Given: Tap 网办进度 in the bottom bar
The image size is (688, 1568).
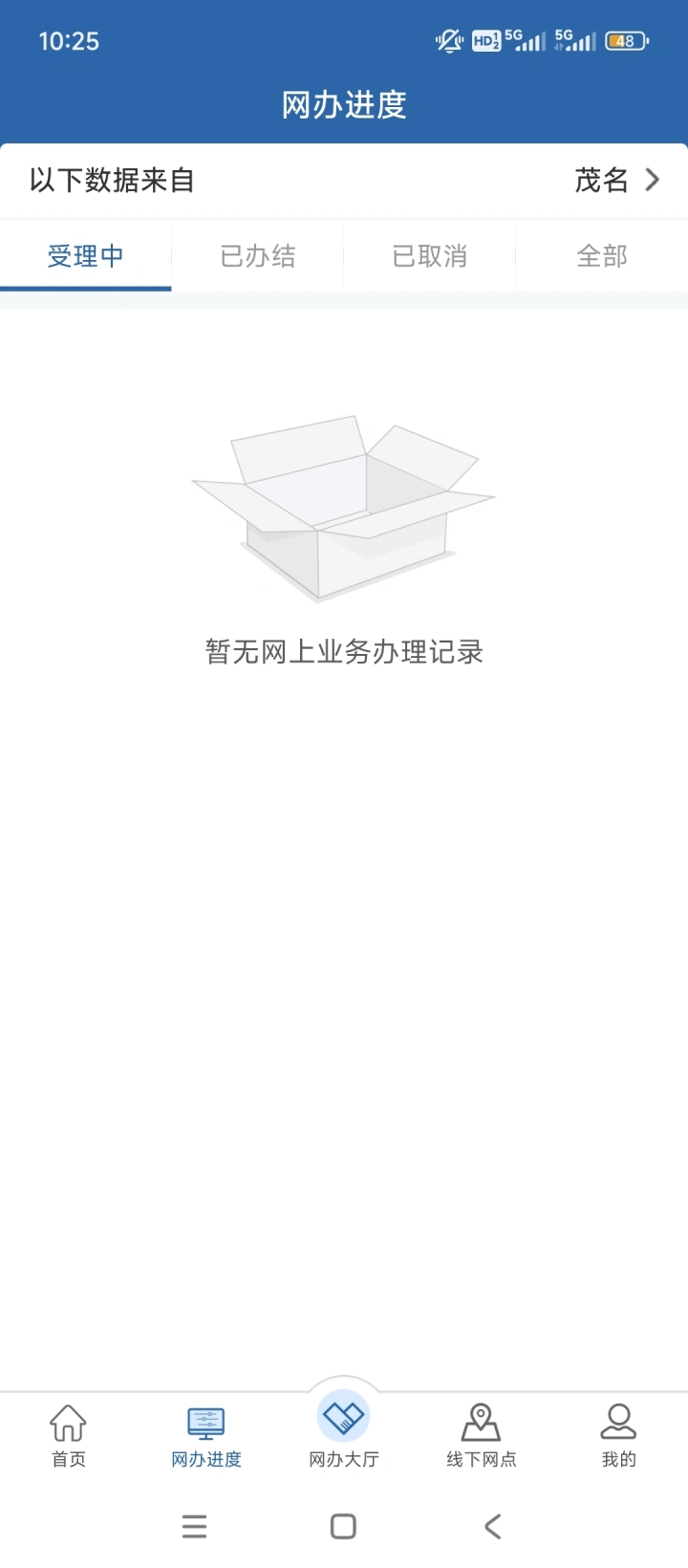Looking at the screenshot, I should (206, 1434).
